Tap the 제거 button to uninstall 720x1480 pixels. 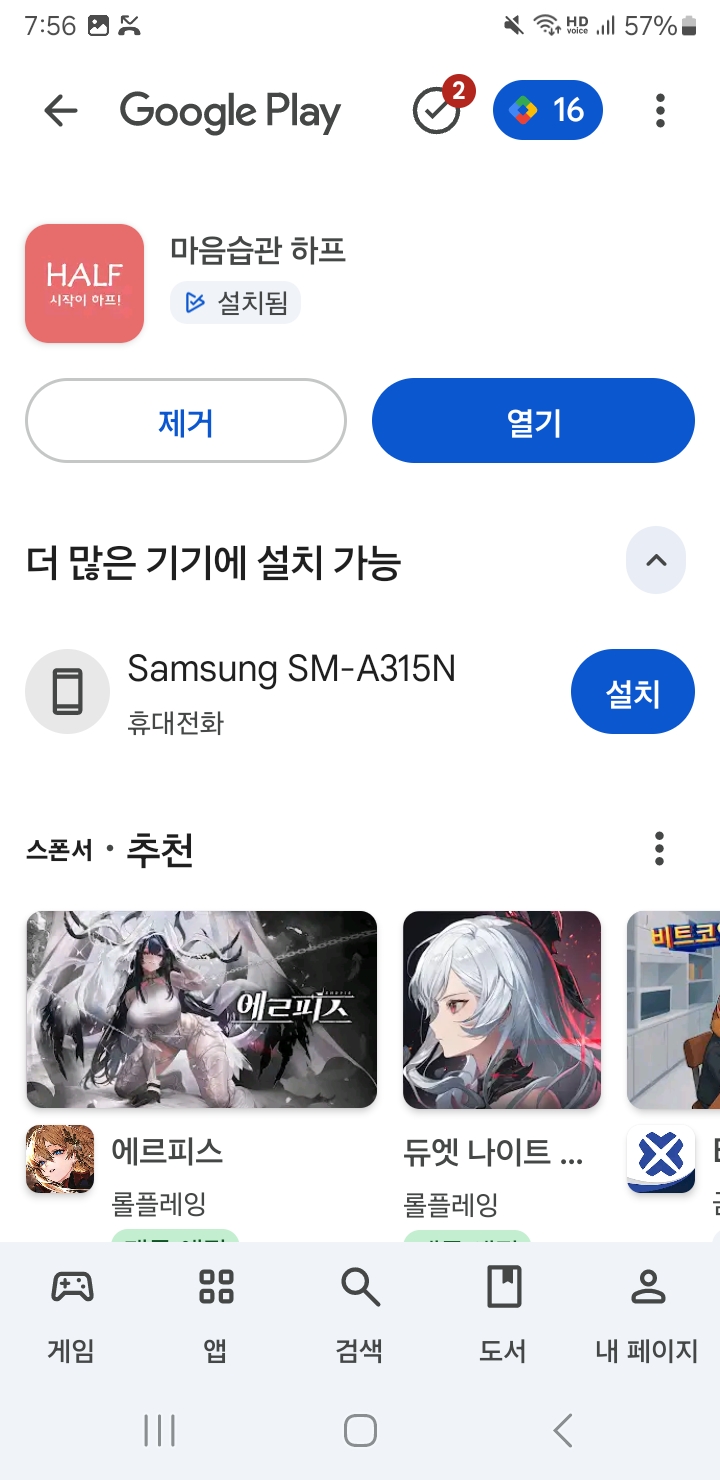click(x=186, y=421)
